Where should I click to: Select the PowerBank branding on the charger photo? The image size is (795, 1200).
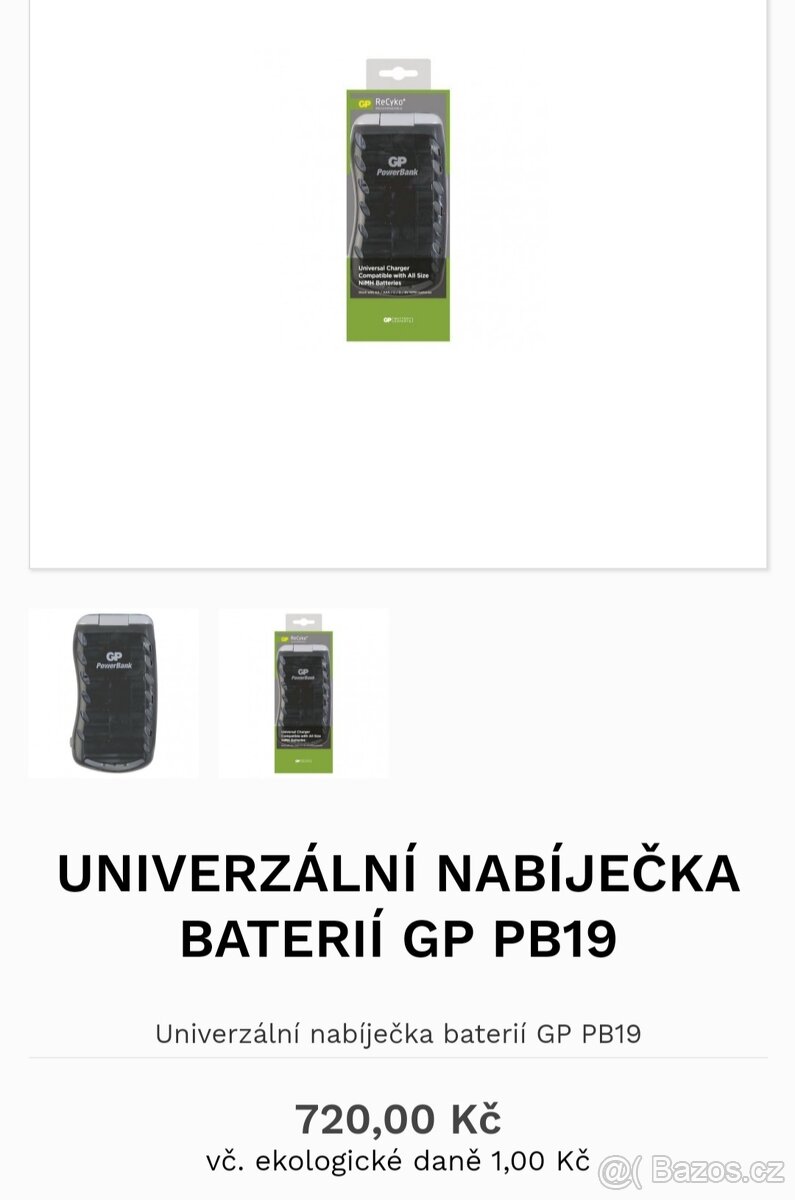[398, 173]
